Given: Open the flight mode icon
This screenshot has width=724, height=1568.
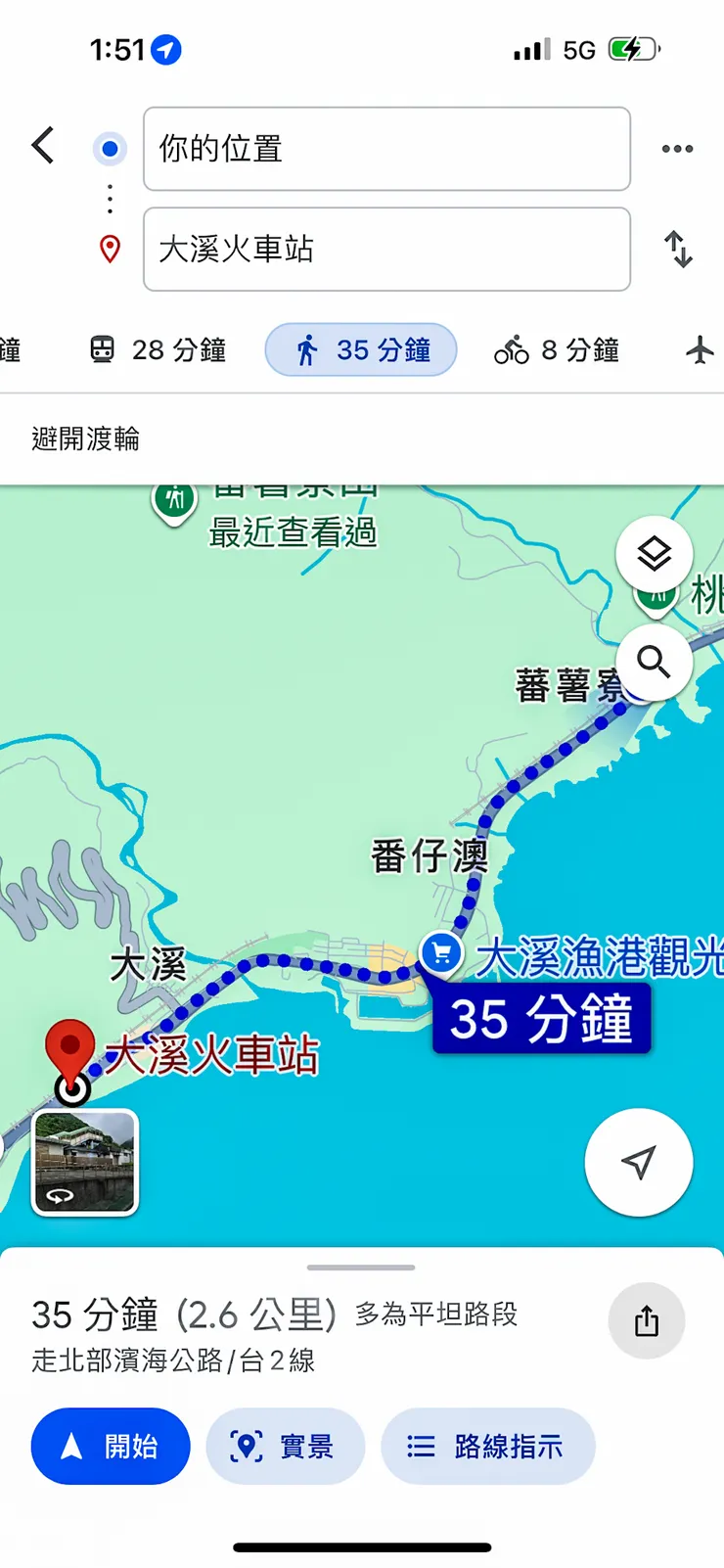Looking at the screenshot, I should point(699,349).
